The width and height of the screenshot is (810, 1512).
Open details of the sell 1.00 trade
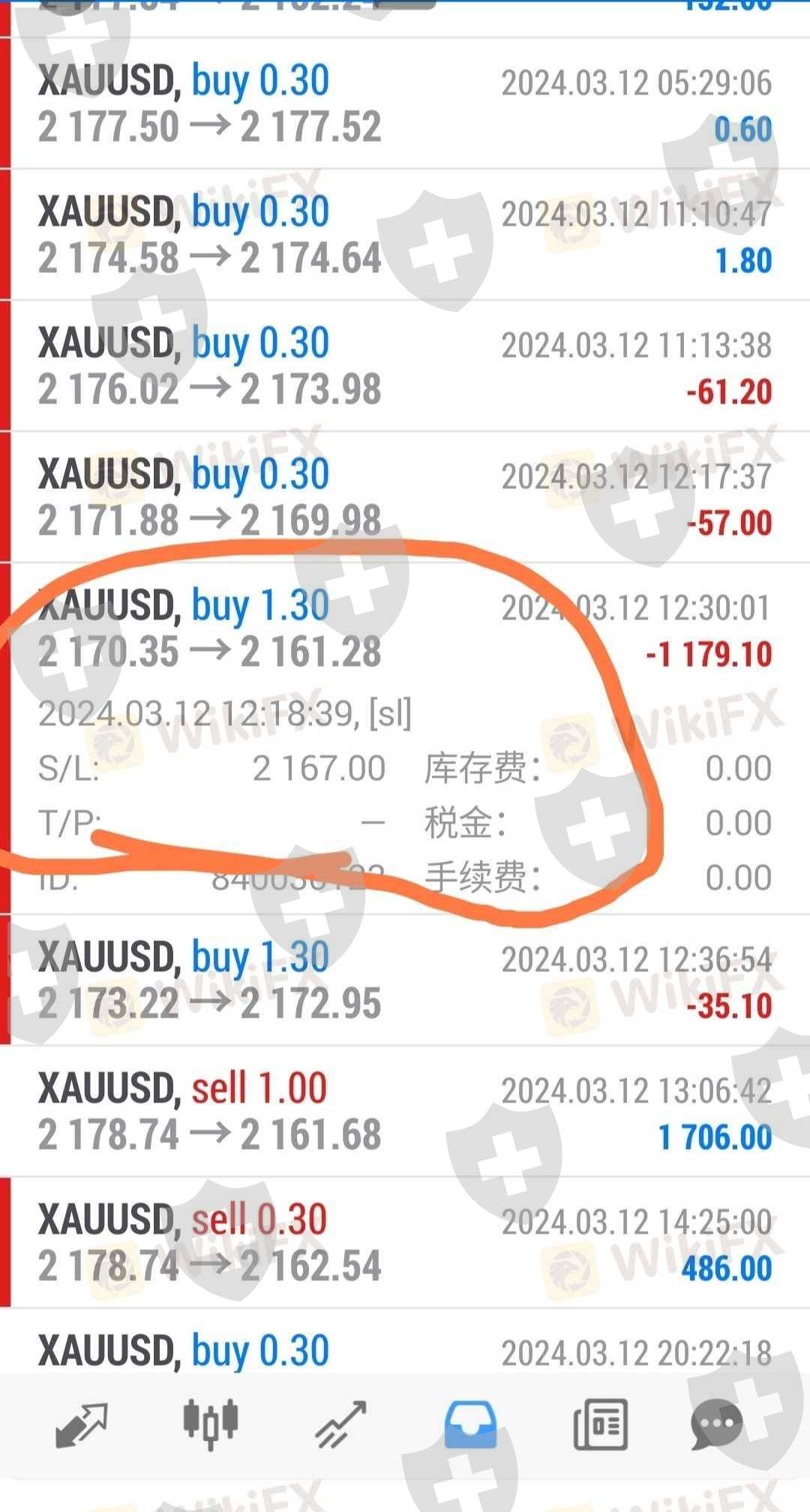click(405, 1112)
